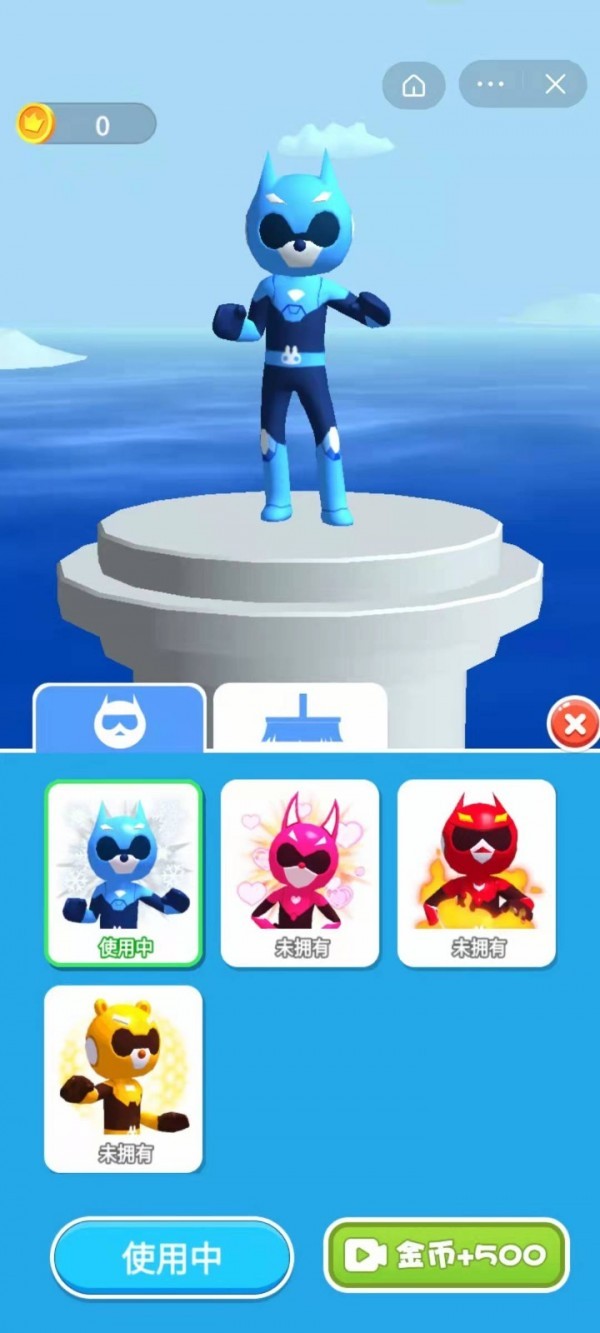Select the blue hero skin
Viewport: 600px width, 1333px height.
(124, 873)
